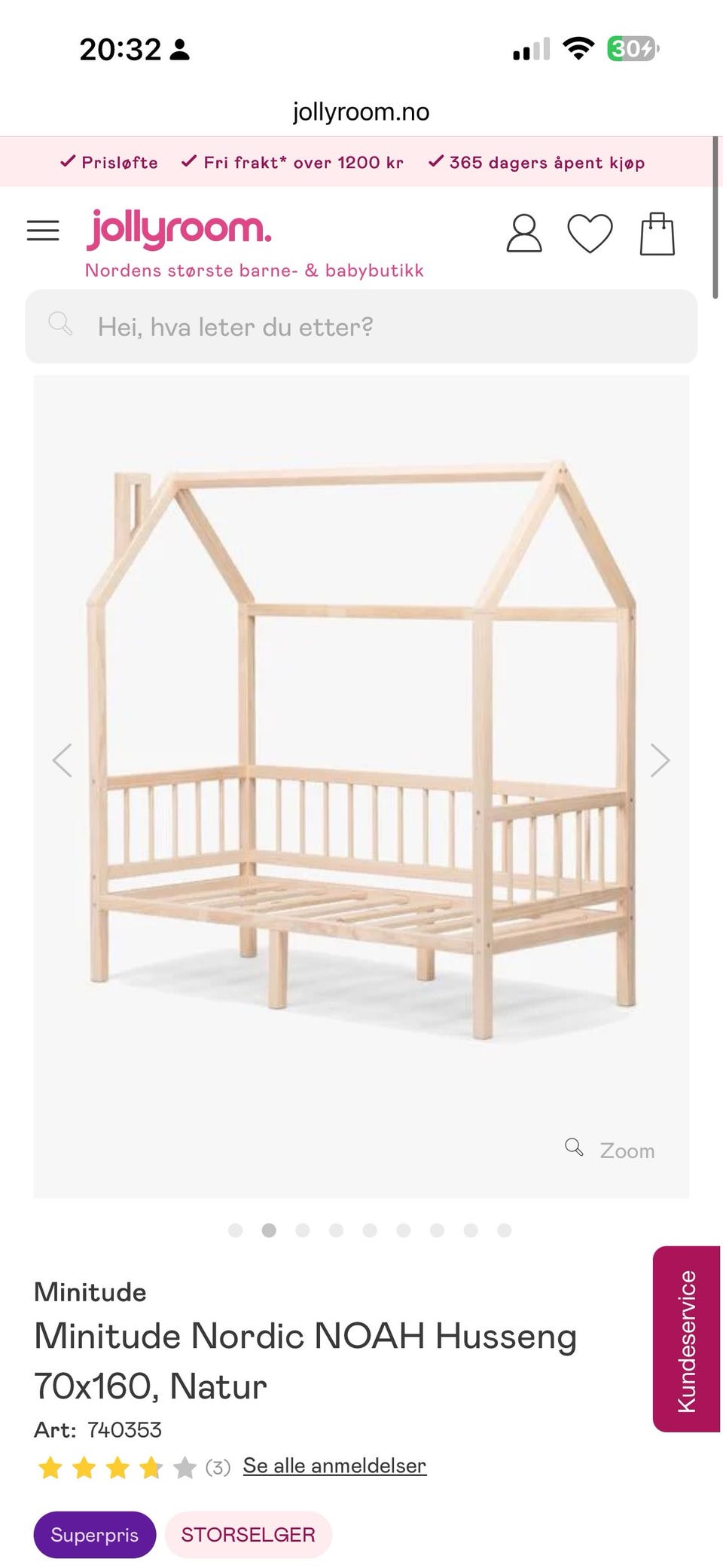Screen dimensions: 723x1568
Task: Show the previous product image
Action: click(63, 760)
